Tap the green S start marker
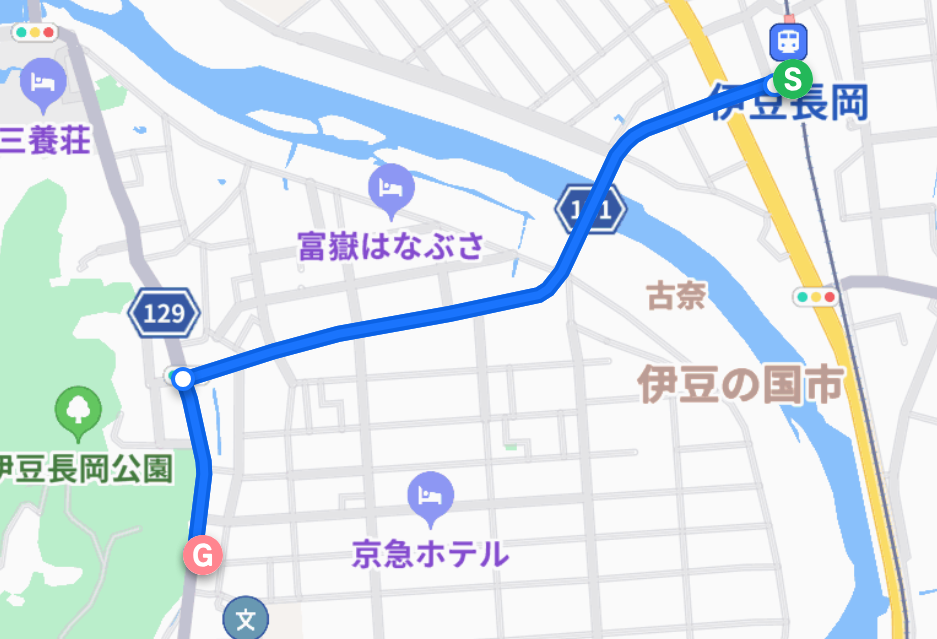Screen dimensions: 937x639 793,77
